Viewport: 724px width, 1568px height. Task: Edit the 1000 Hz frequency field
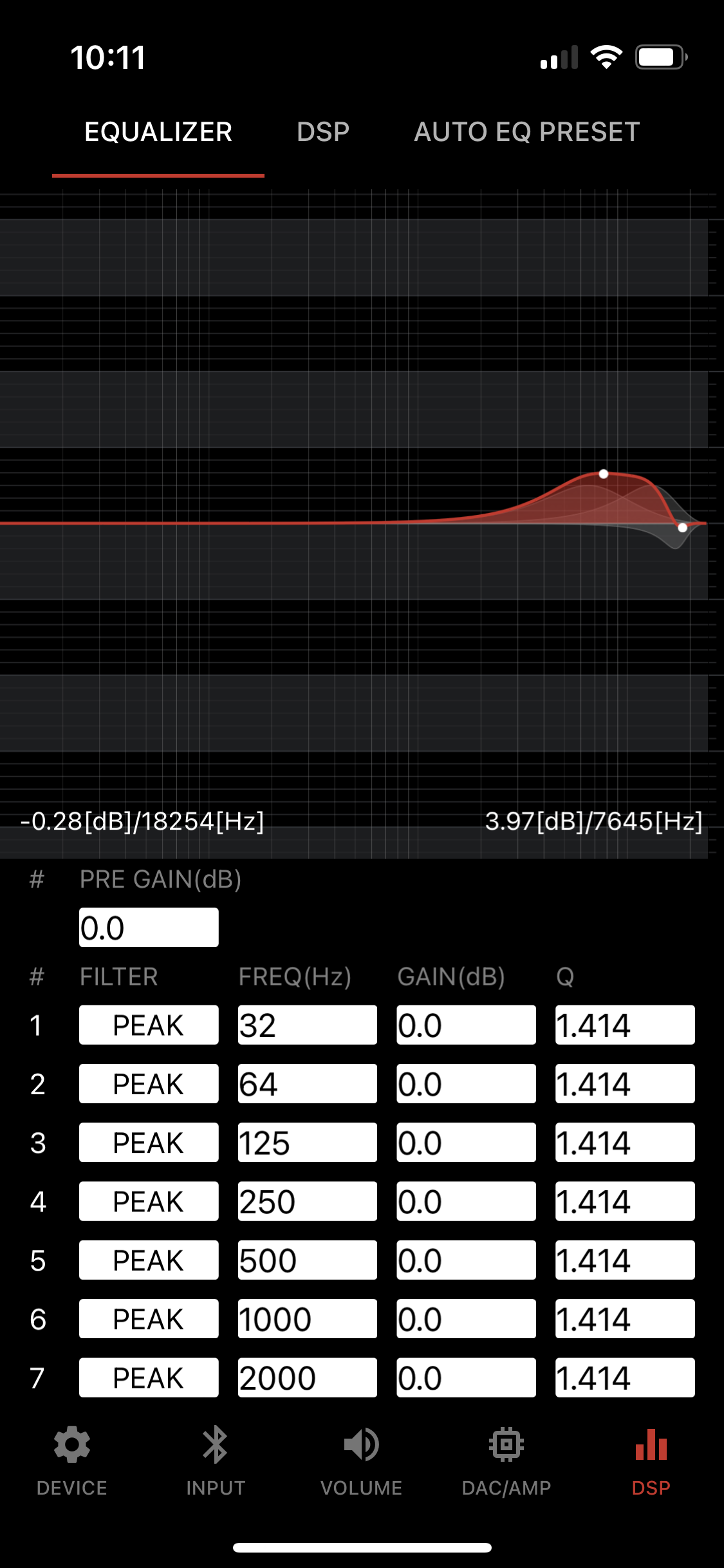click(x=307, y=1319)
